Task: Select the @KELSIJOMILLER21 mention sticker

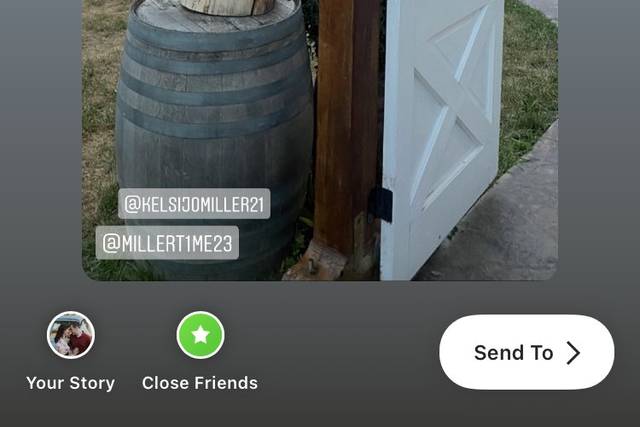Action: click(194, 204)
